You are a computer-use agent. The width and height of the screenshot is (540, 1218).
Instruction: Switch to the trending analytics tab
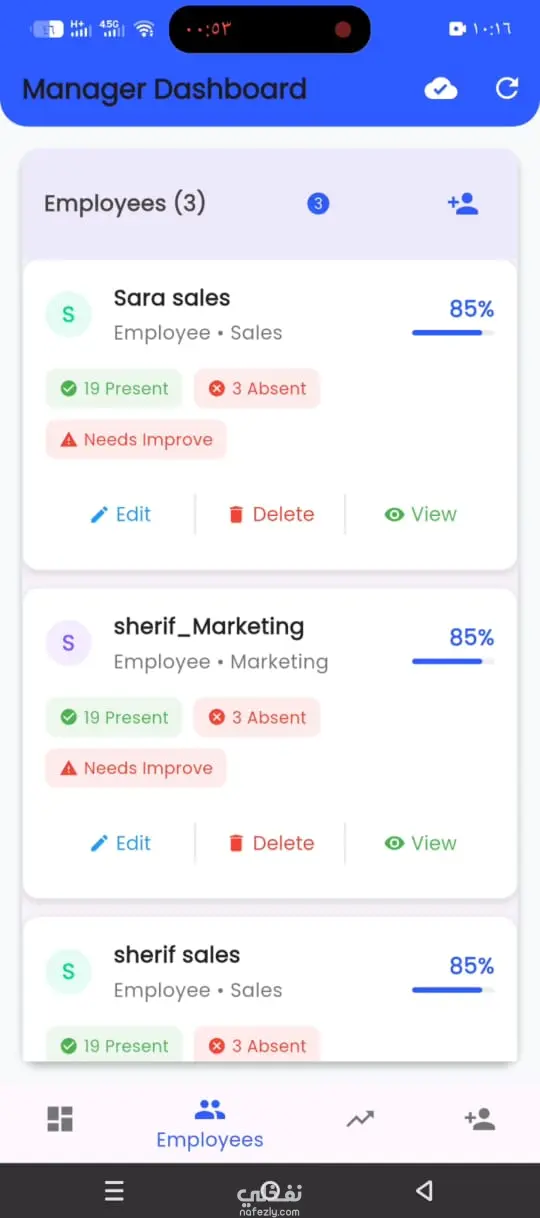360,1119
